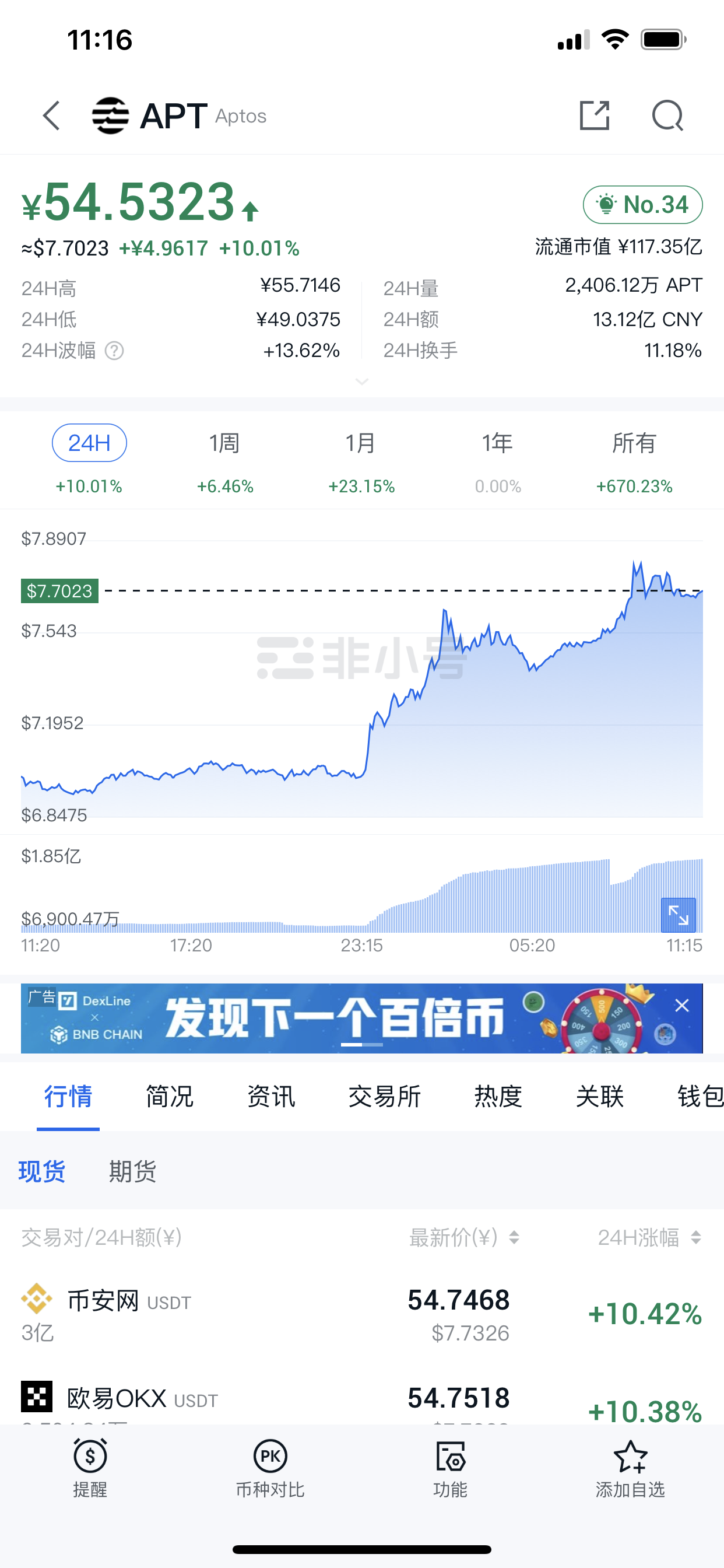Open the 币安网 USDT trading pair
This screenshot has width=724, height=1568.
tap(362, 1315)
